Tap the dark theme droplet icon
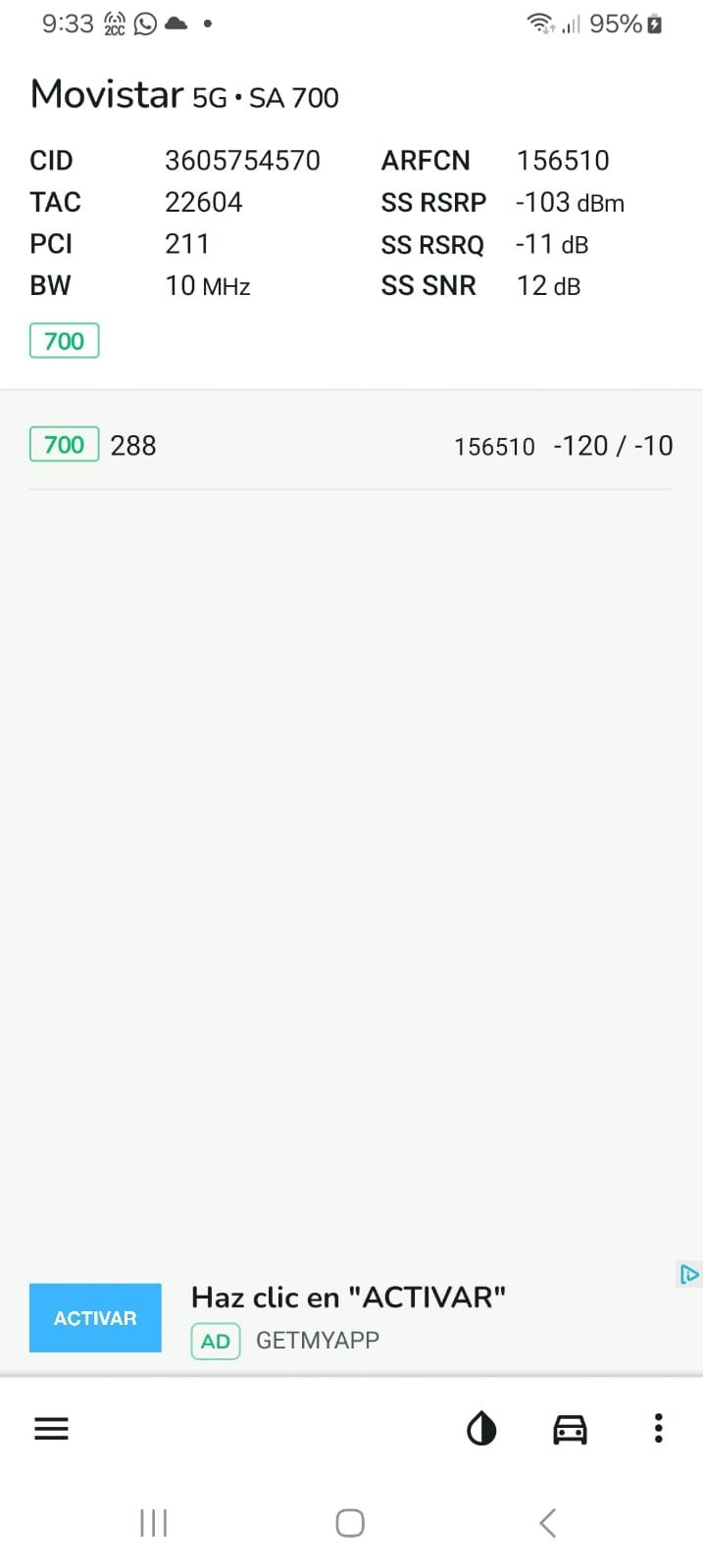This screenshot has width=703, height=1568. 481,1429
